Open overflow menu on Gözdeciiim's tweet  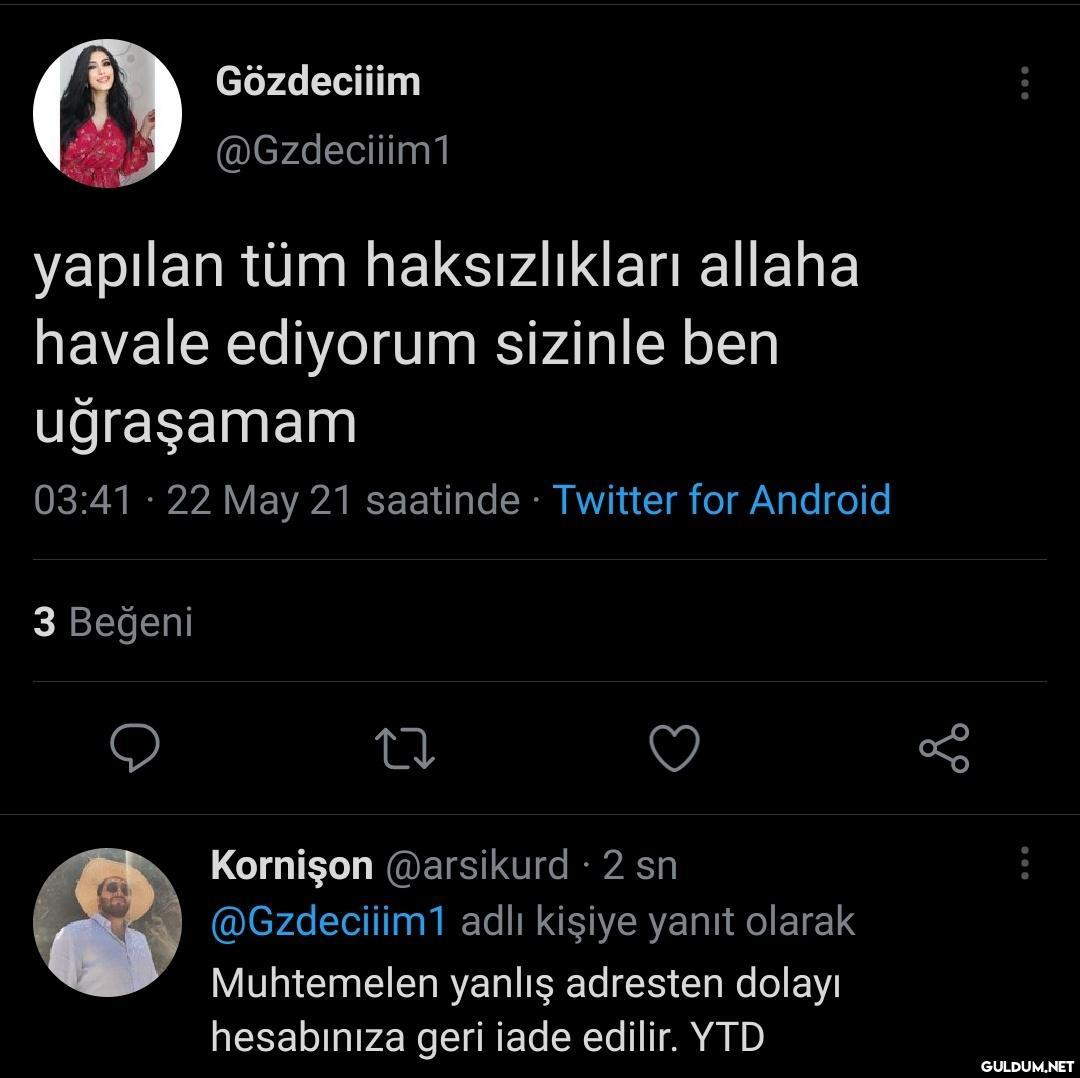1024,84
